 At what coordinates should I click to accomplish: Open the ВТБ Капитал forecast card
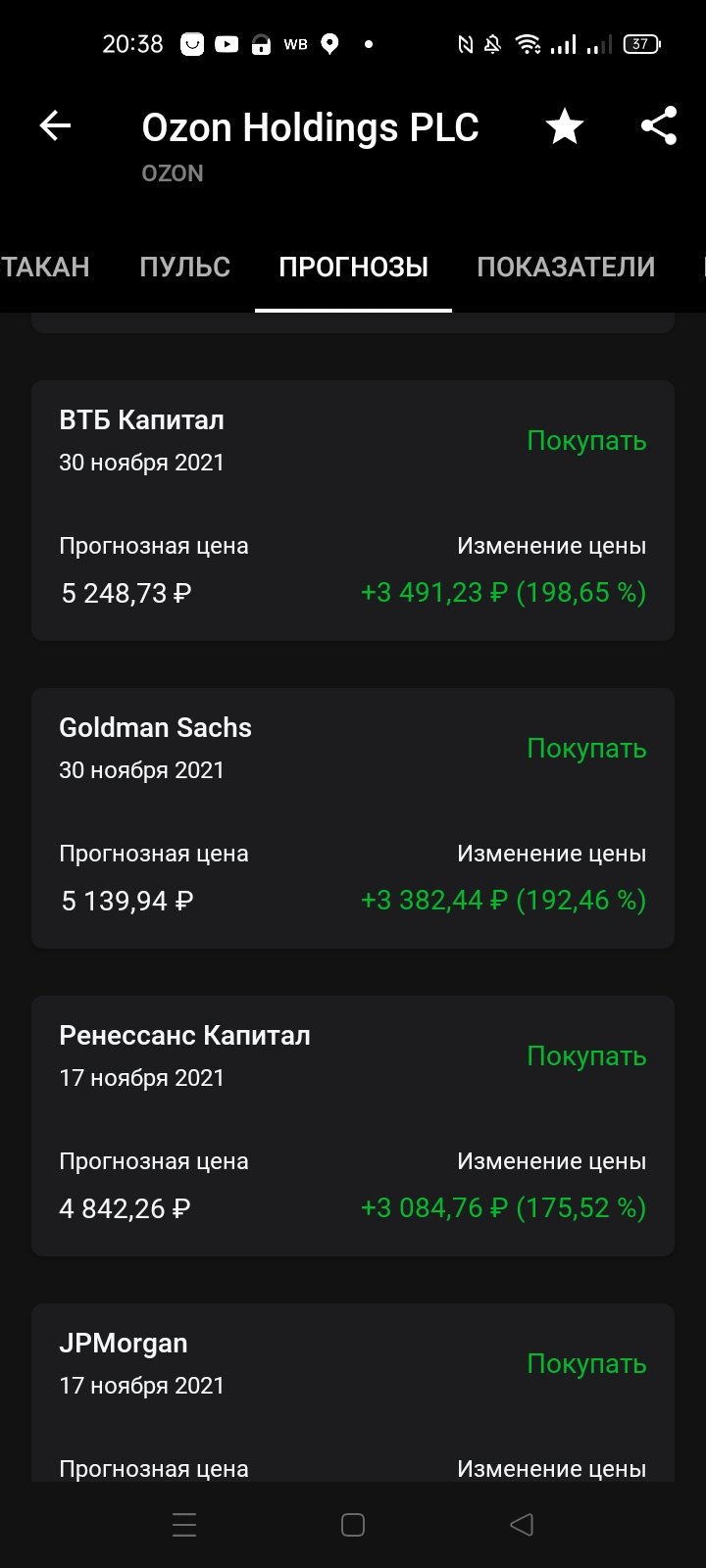(x=353, y=511)
